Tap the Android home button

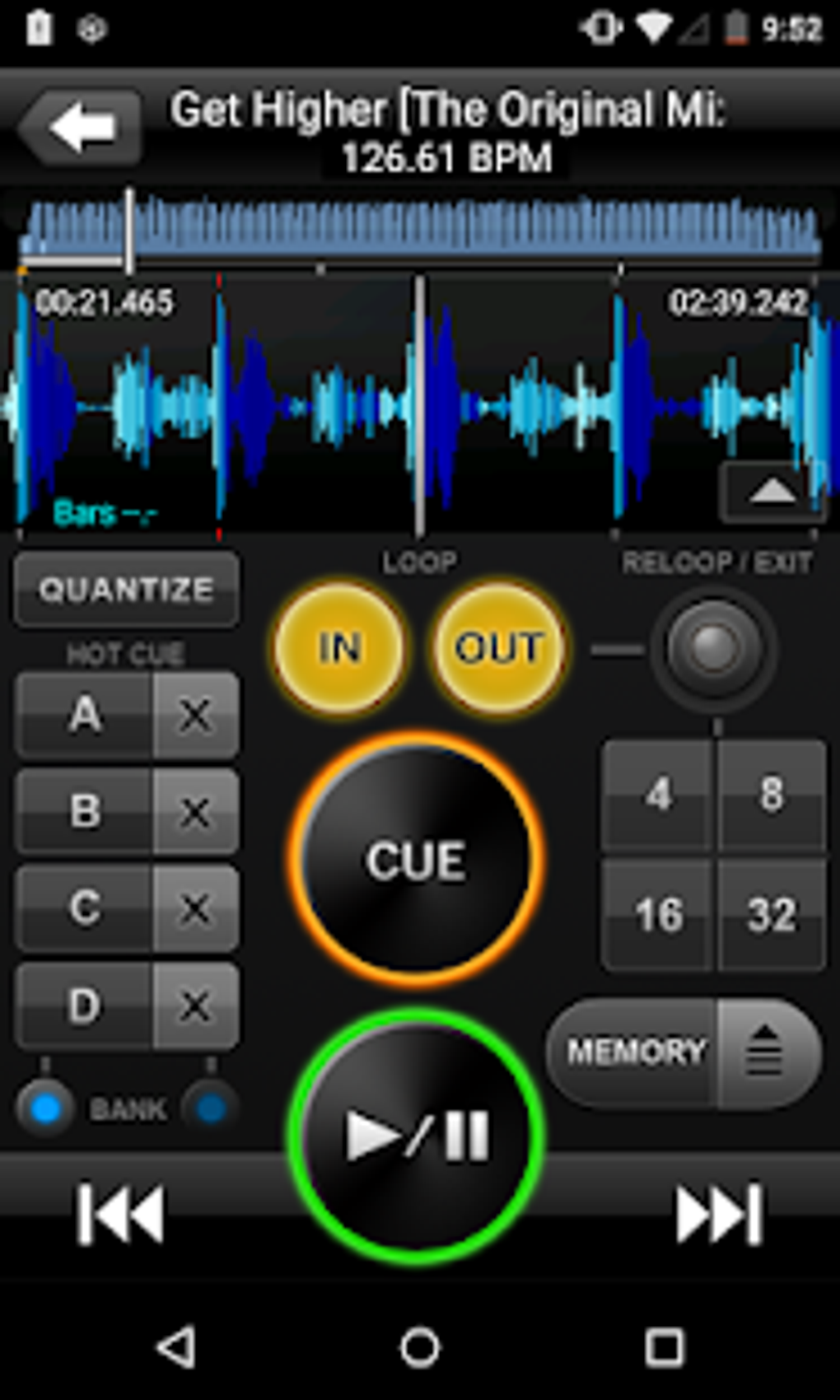point(420,1348)
